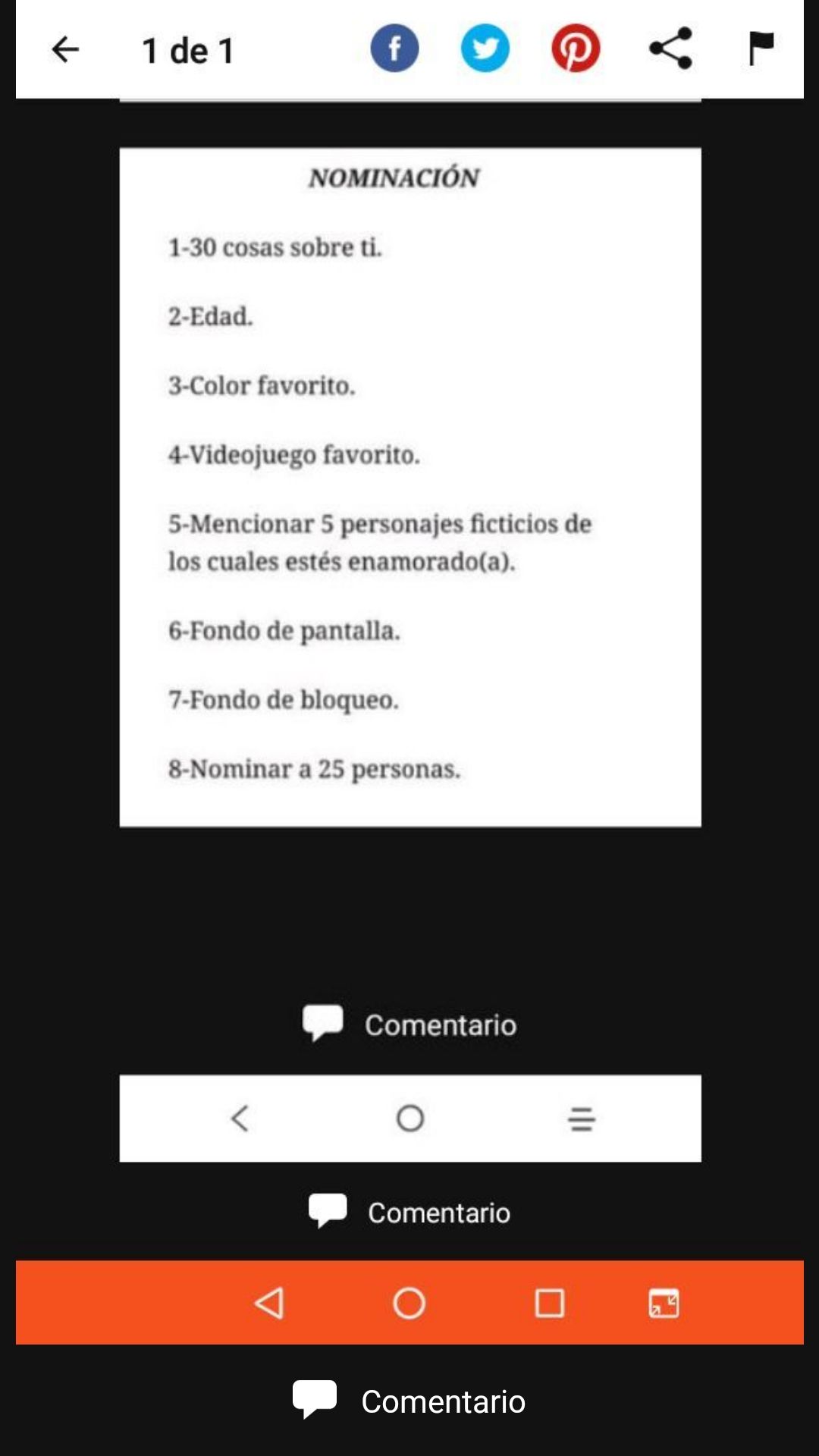The height and width of the screenshot is (1456, 819).
Task: Go back using the top arrow
Action: (65, 50)
